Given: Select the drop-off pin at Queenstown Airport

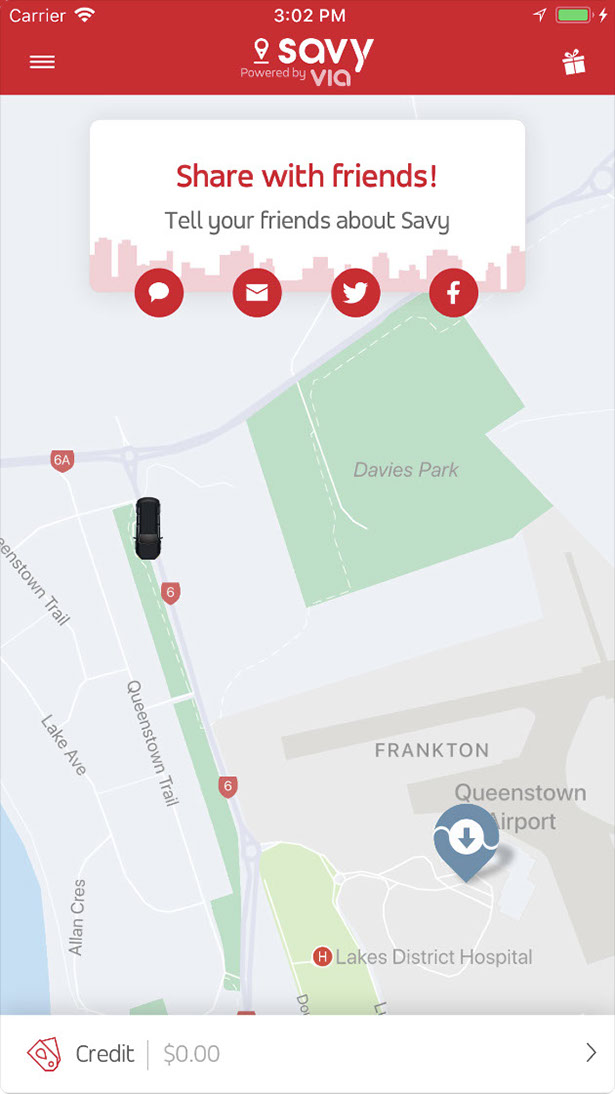Looking at the screenshot, I should 466,838.
